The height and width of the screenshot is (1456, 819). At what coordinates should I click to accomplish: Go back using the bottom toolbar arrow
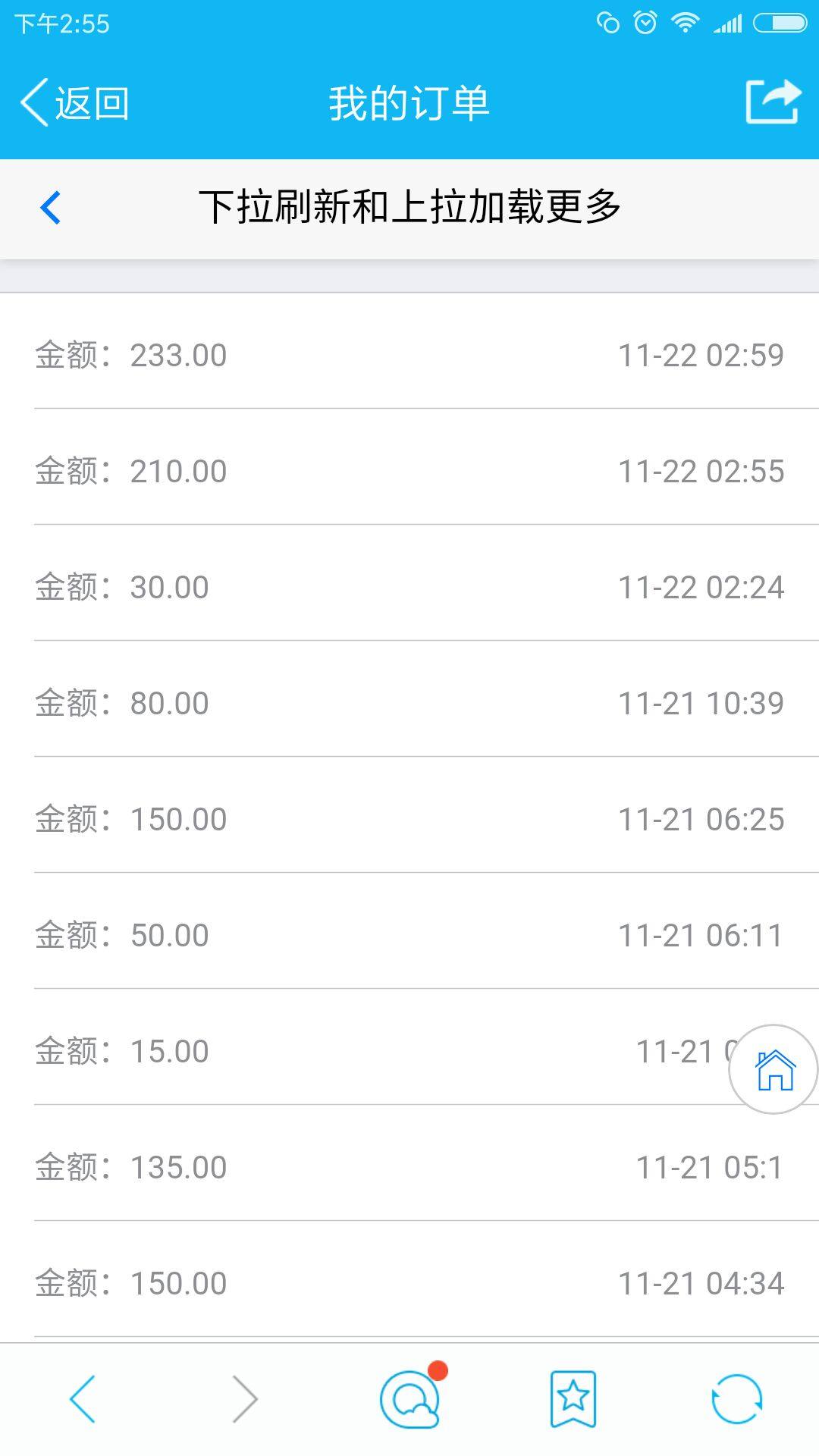click(83, 1398)
